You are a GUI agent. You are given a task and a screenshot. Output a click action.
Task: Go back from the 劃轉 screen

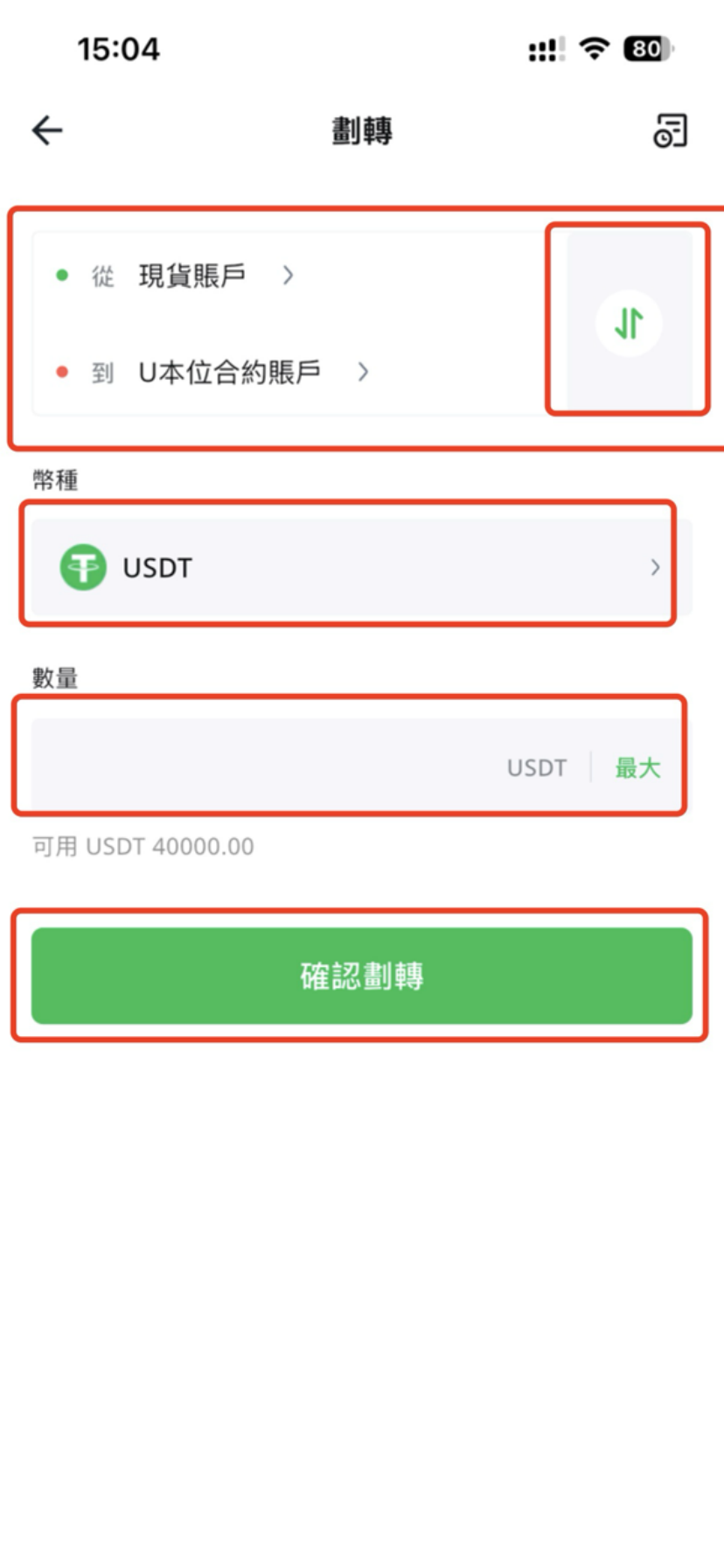coord(47,131)
